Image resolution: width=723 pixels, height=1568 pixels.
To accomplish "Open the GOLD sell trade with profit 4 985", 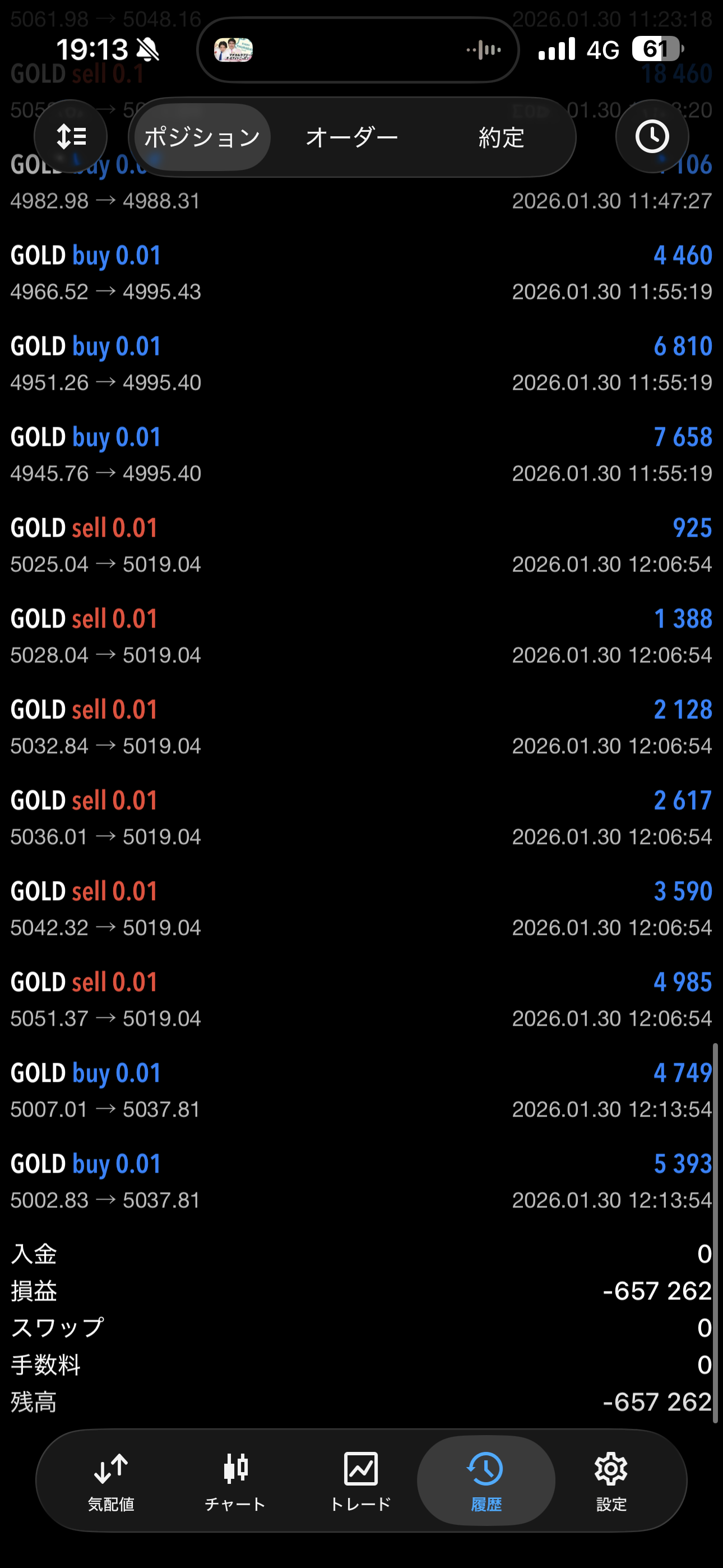I will click(361, 999).
